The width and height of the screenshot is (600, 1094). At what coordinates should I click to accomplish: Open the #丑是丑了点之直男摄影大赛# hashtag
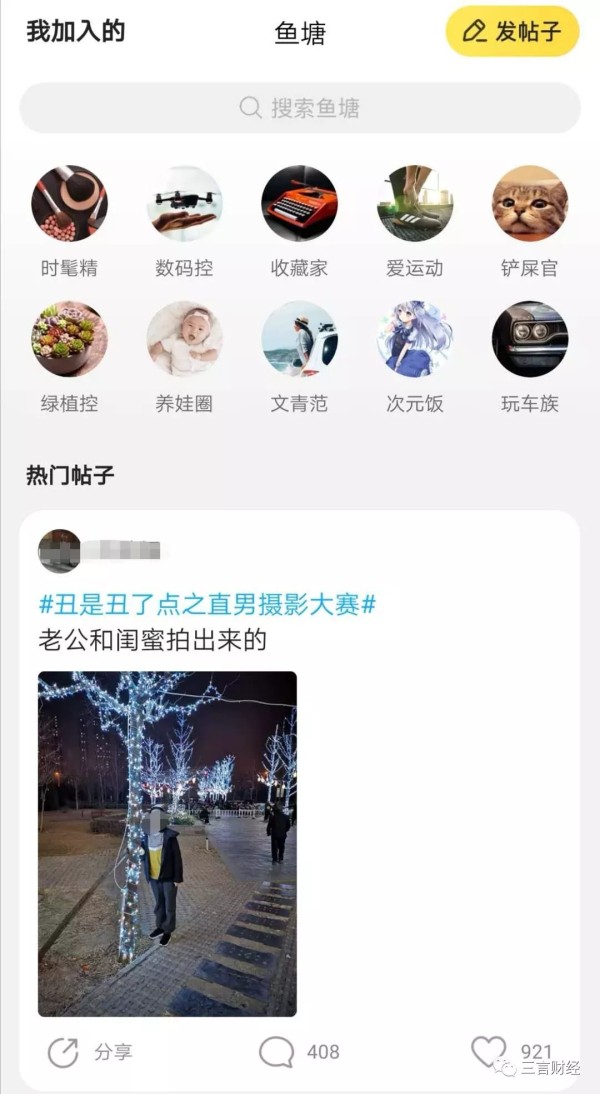[207, 604]
